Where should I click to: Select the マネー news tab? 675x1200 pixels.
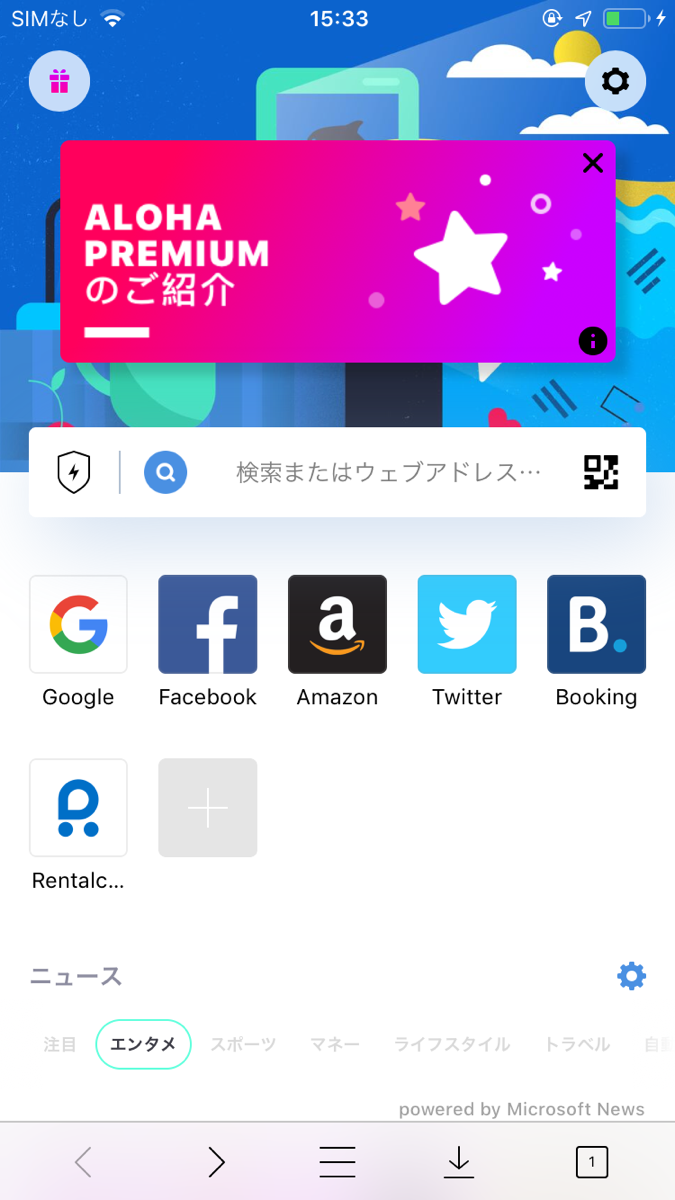[335, 1044]
